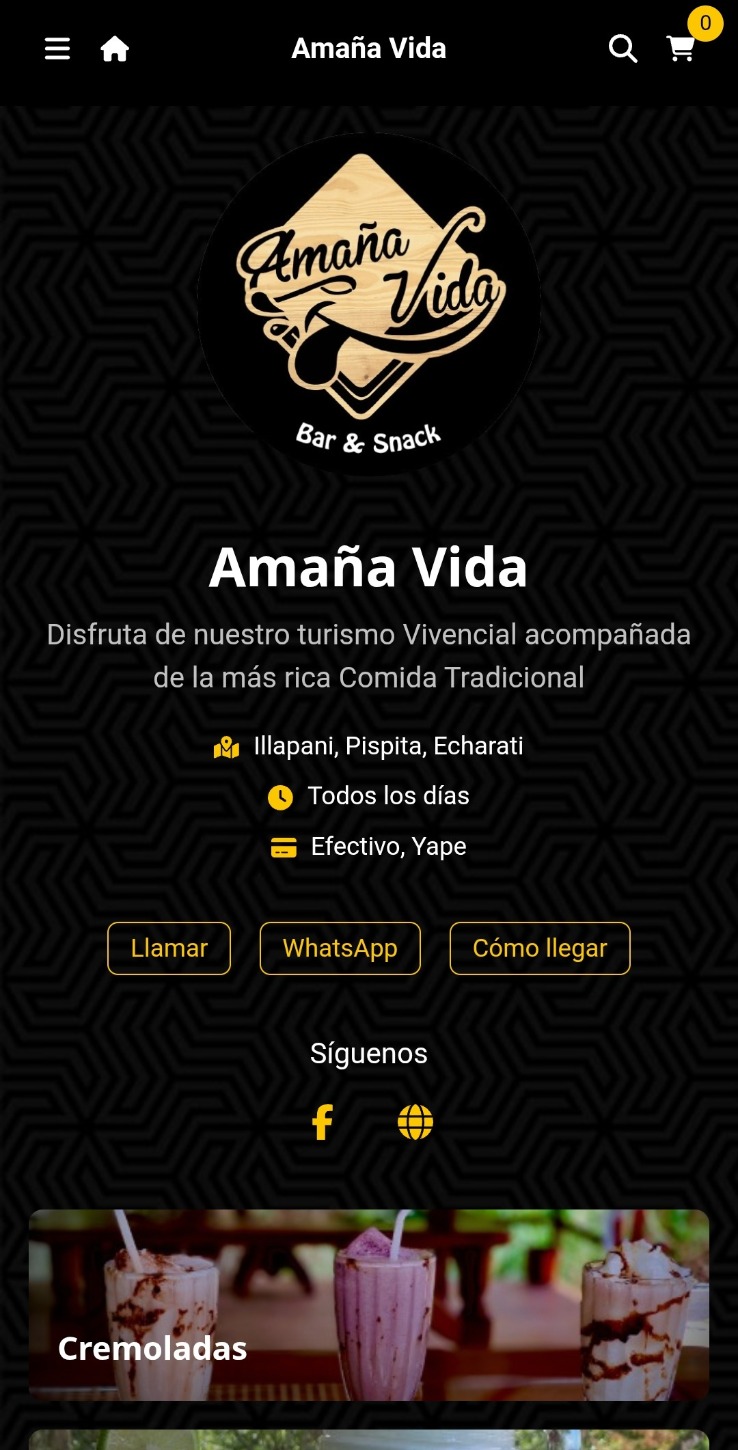Open the shopping cart

point(681,48)
